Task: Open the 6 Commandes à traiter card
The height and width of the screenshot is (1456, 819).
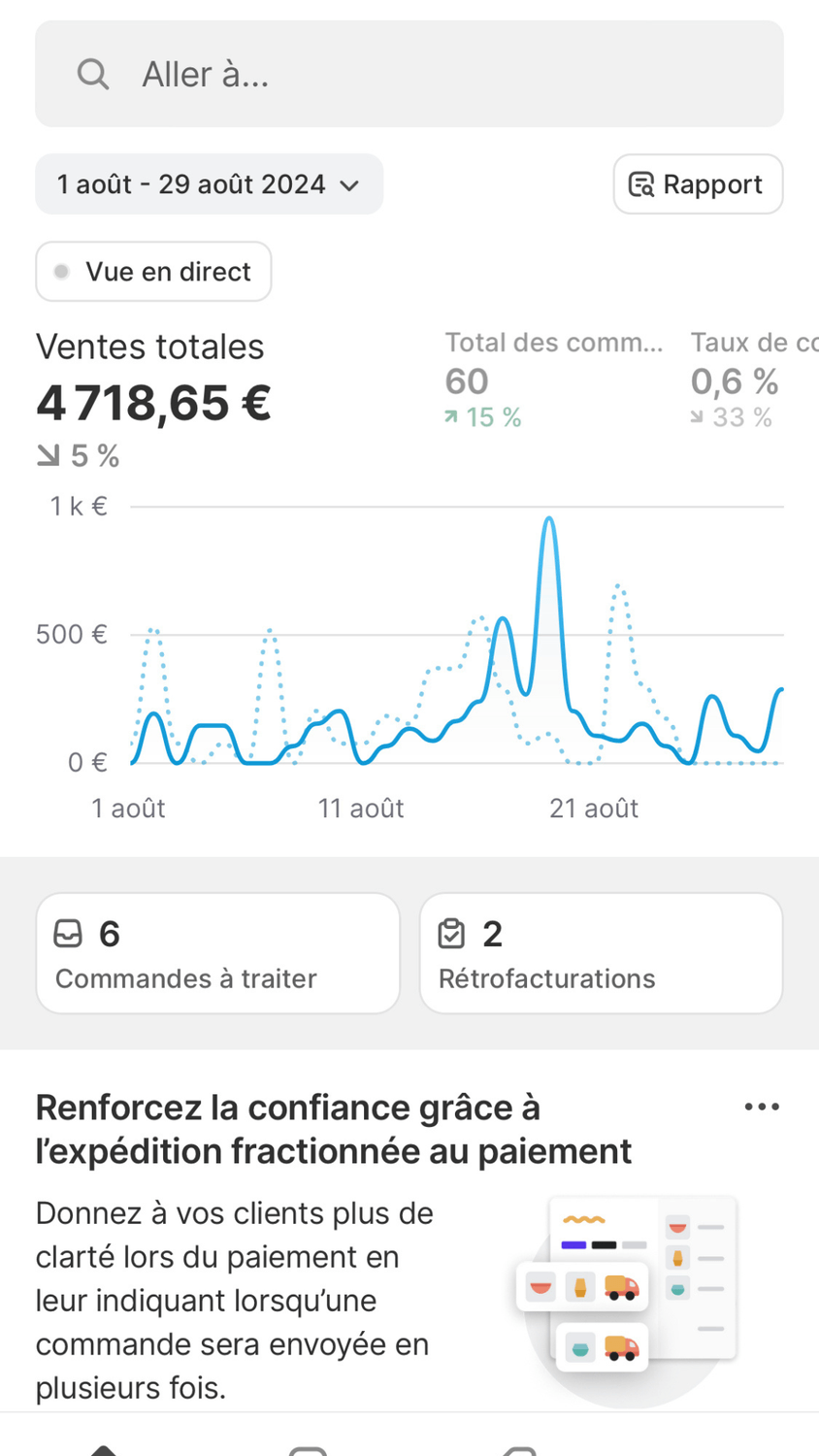Action: [217, 952]
